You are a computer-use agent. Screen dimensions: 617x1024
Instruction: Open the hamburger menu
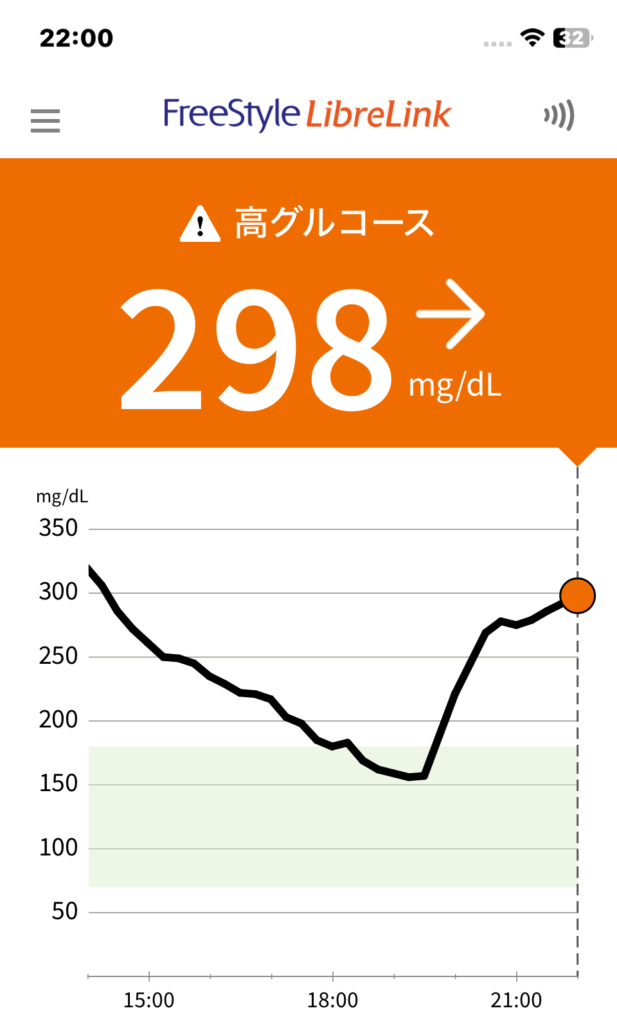tap(45, 121)
